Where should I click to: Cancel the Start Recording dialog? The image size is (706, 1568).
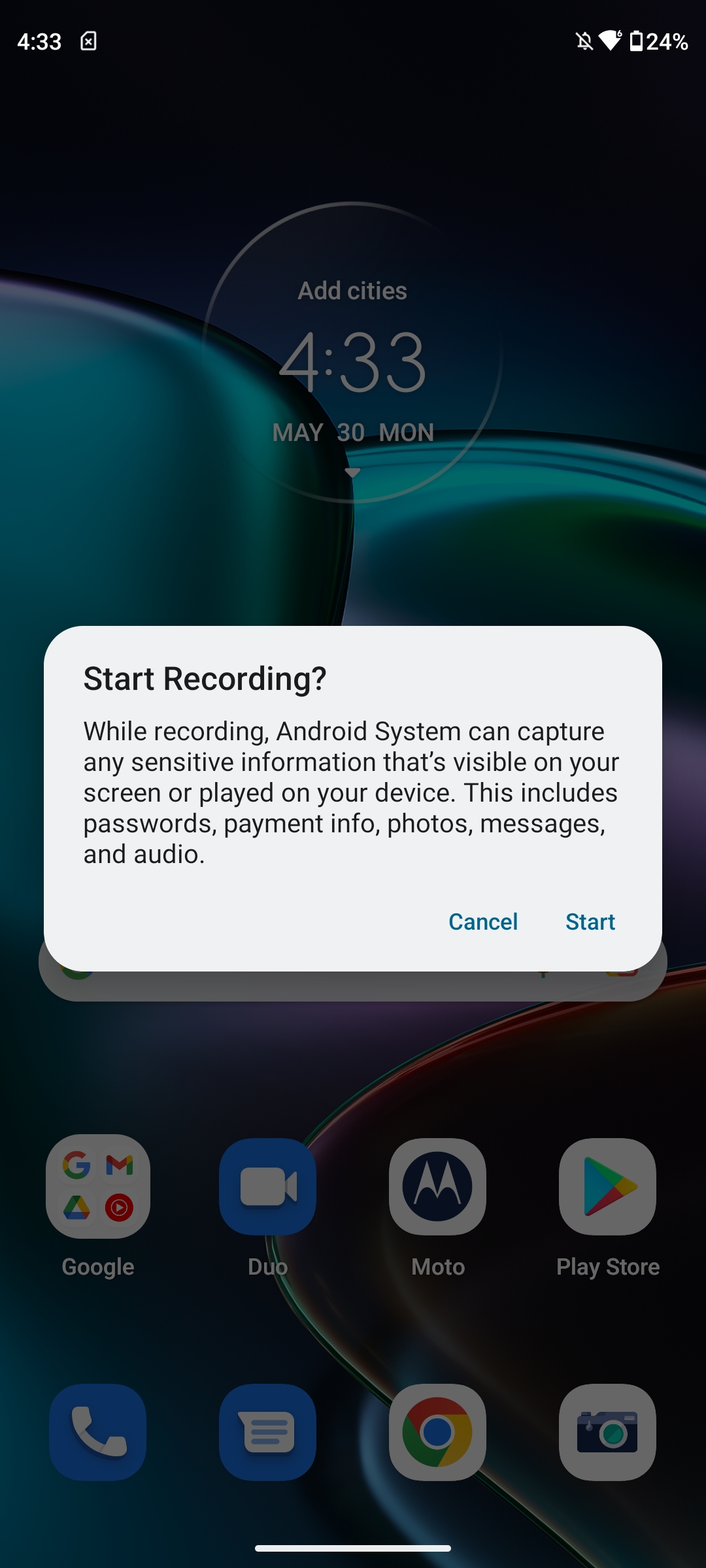483,921
